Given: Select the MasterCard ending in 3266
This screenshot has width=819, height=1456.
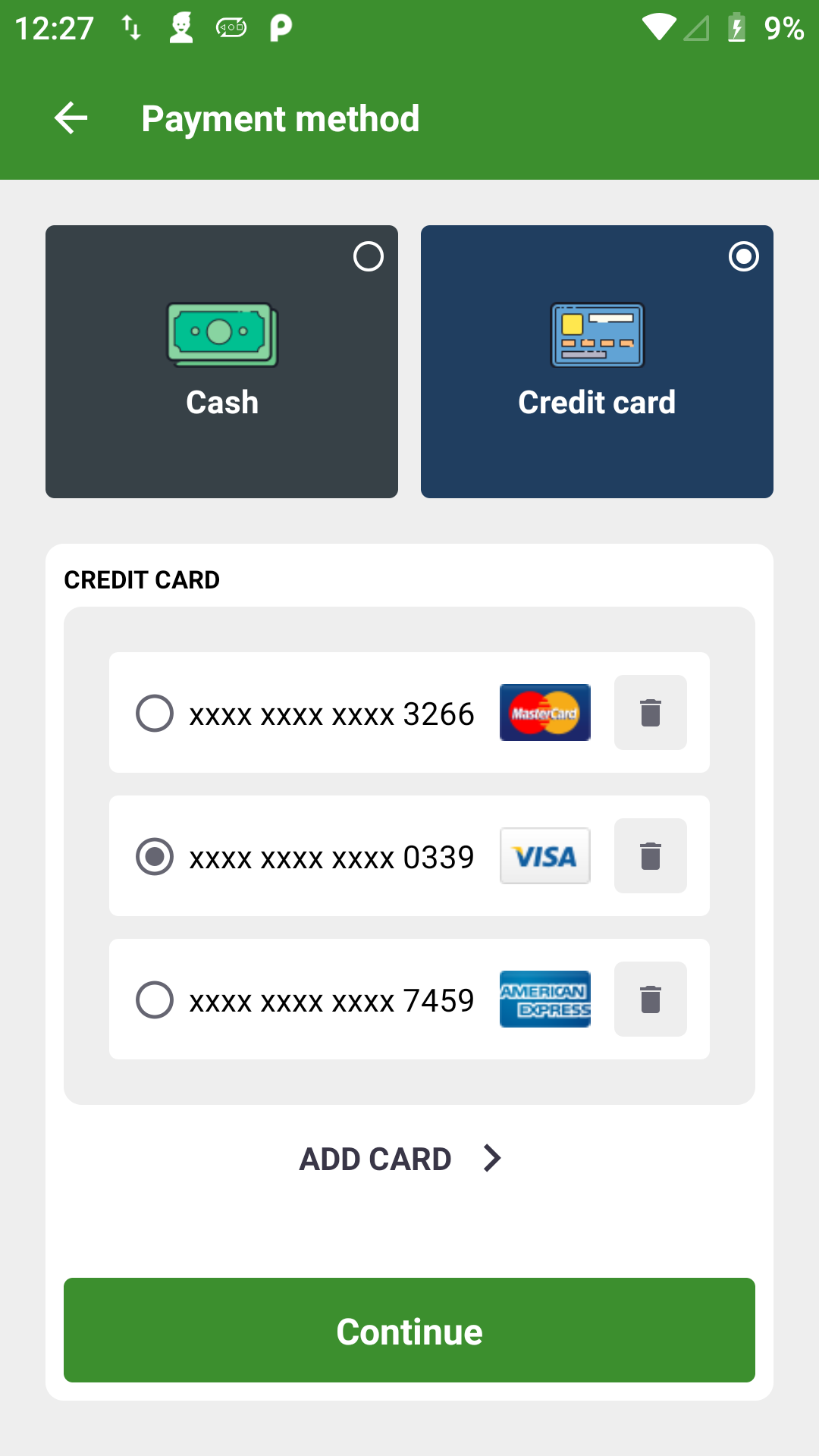Looking at the screenshot, I should tap(155, 713).
